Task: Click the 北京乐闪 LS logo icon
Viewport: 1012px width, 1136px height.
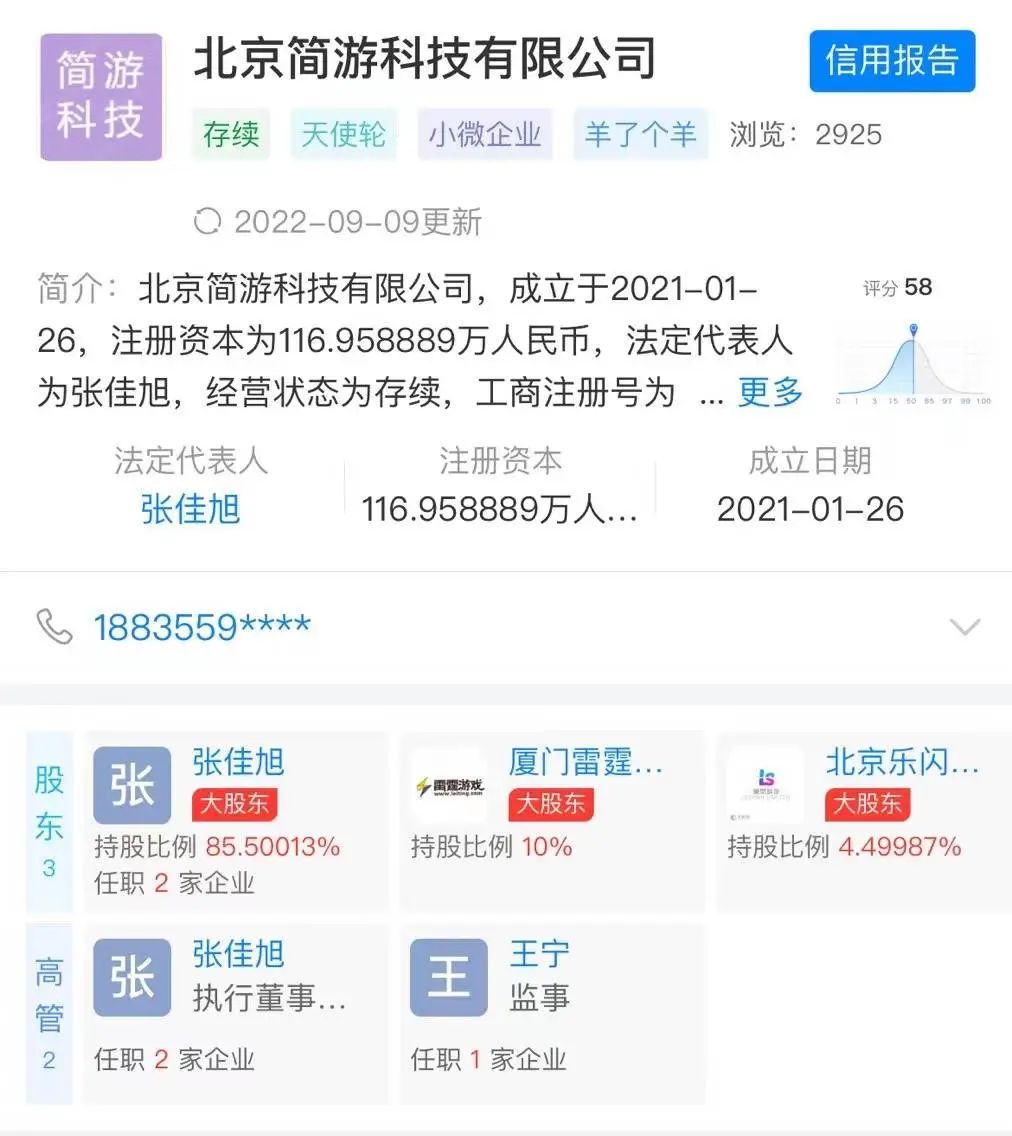Action: pos(765,783)
